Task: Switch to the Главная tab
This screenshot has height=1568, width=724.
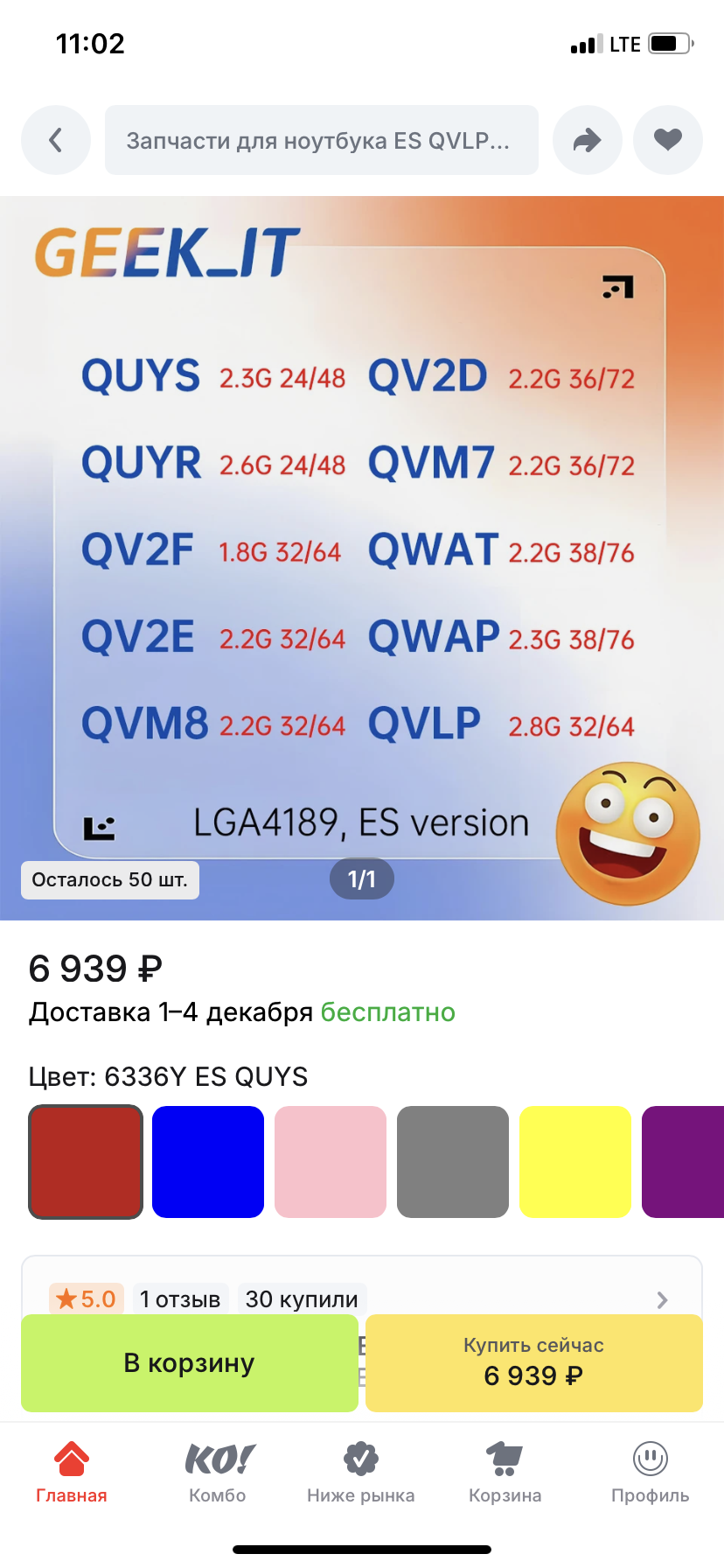Action: 72,1472
